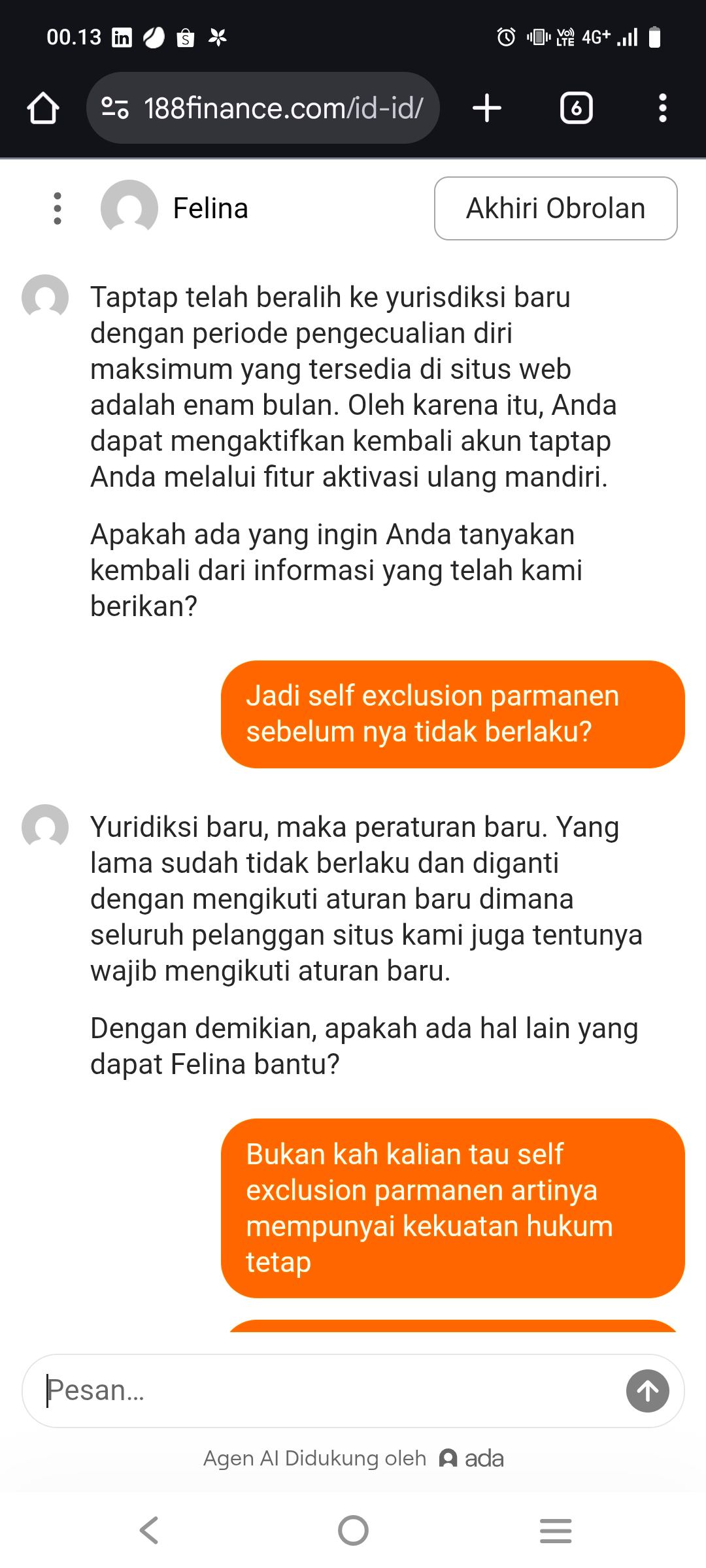Focus the Pesan message field

tap(327, 1390)
